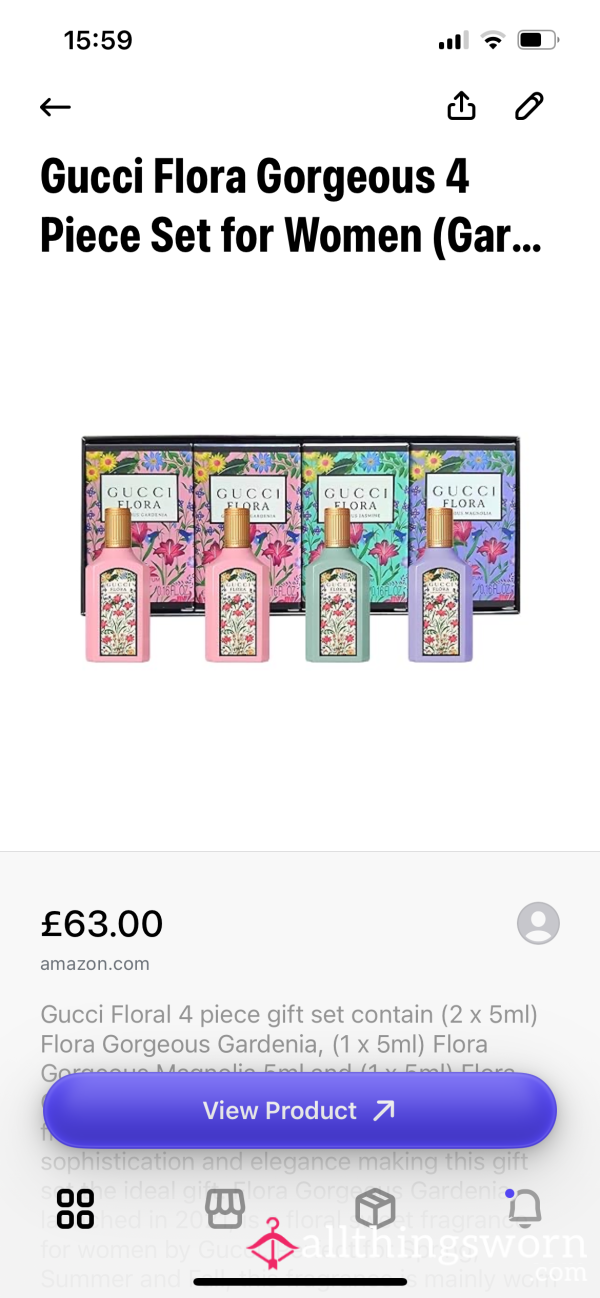Switch to the grid dashboard tab

75,1208
